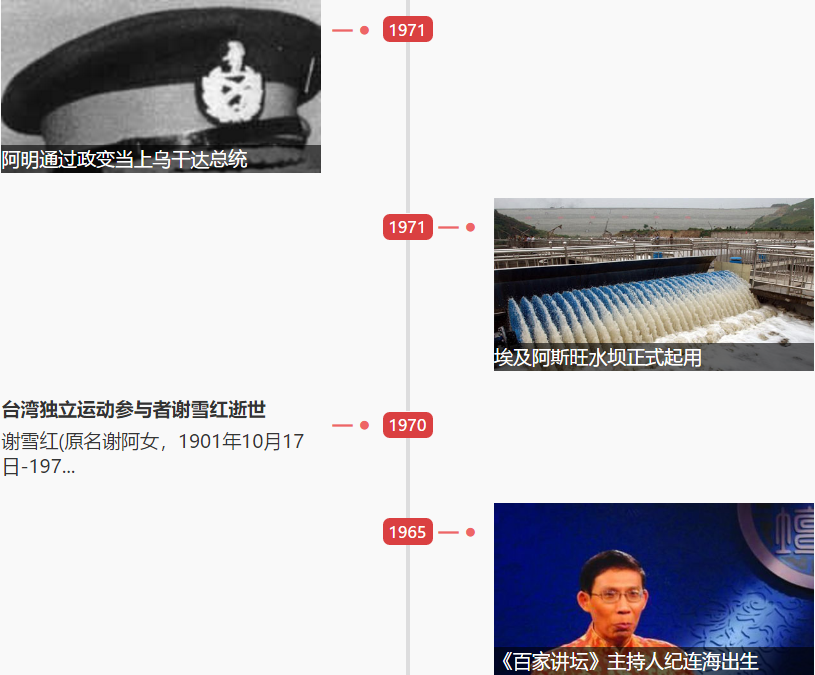Select the 1970 timeline marker
The height and width of the screenshot is (675, 815).
pos(407,425)
